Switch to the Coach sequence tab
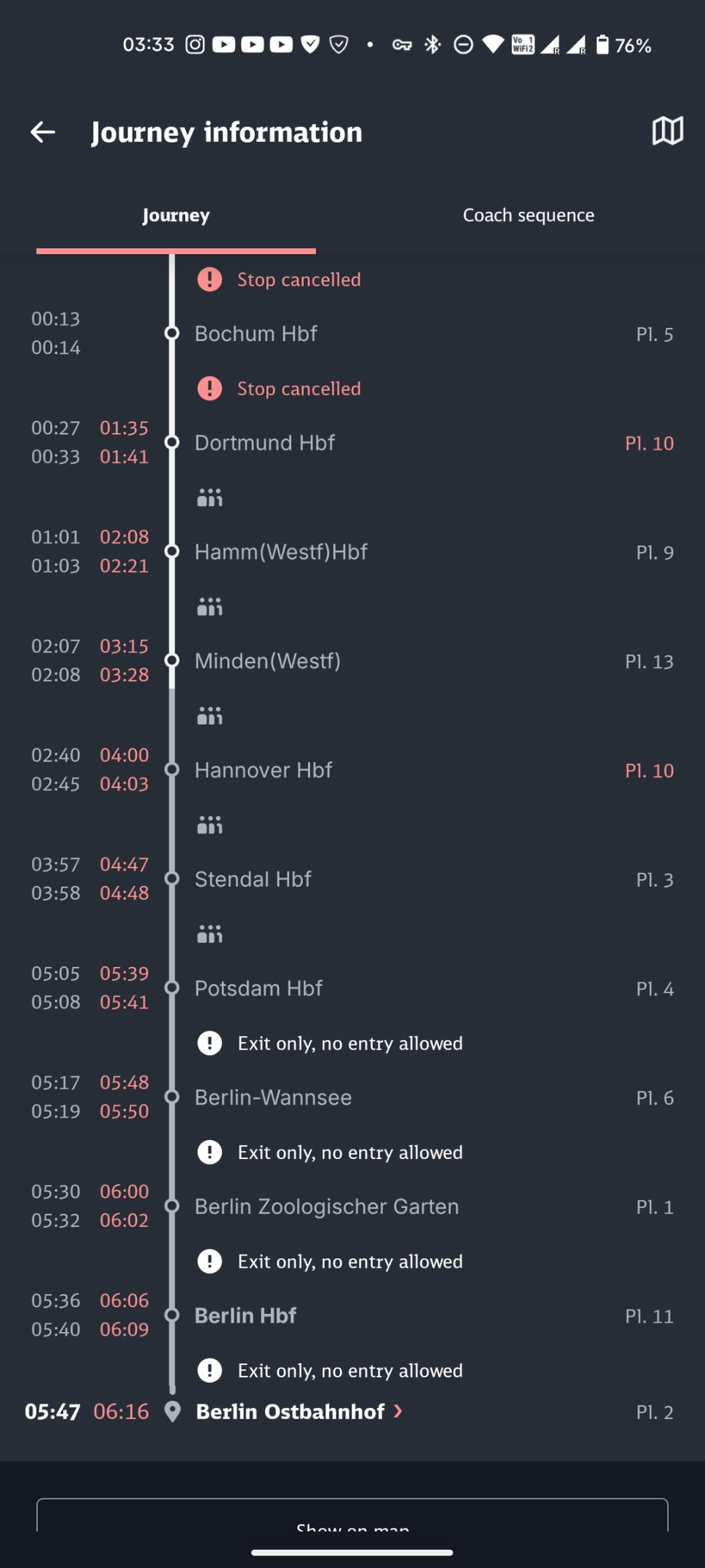705x1568 pixels. point(528,216)
